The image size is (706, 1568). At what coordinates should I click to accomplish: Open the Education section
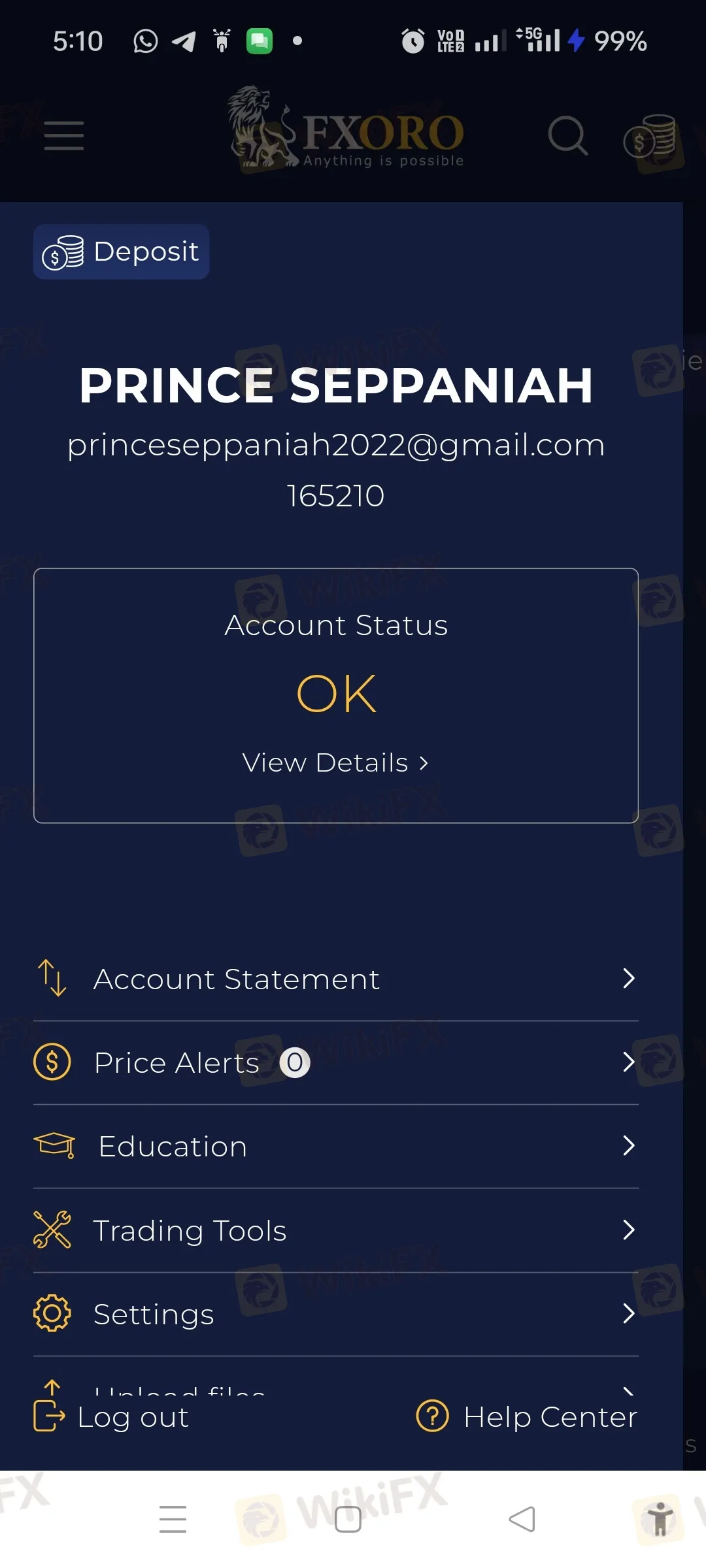(336, 1146)
